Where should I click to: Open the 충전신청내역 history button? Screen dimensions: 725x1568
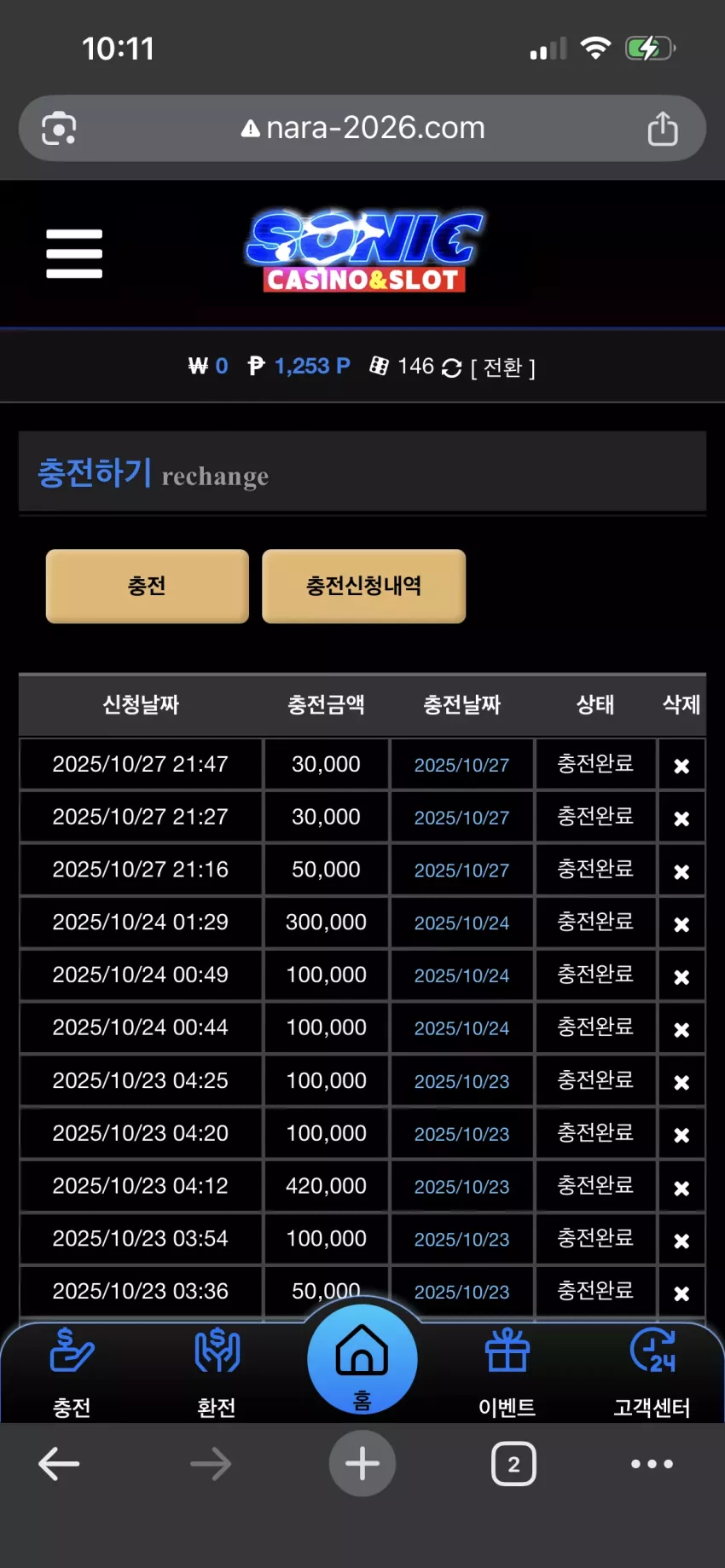pos(363,586)
